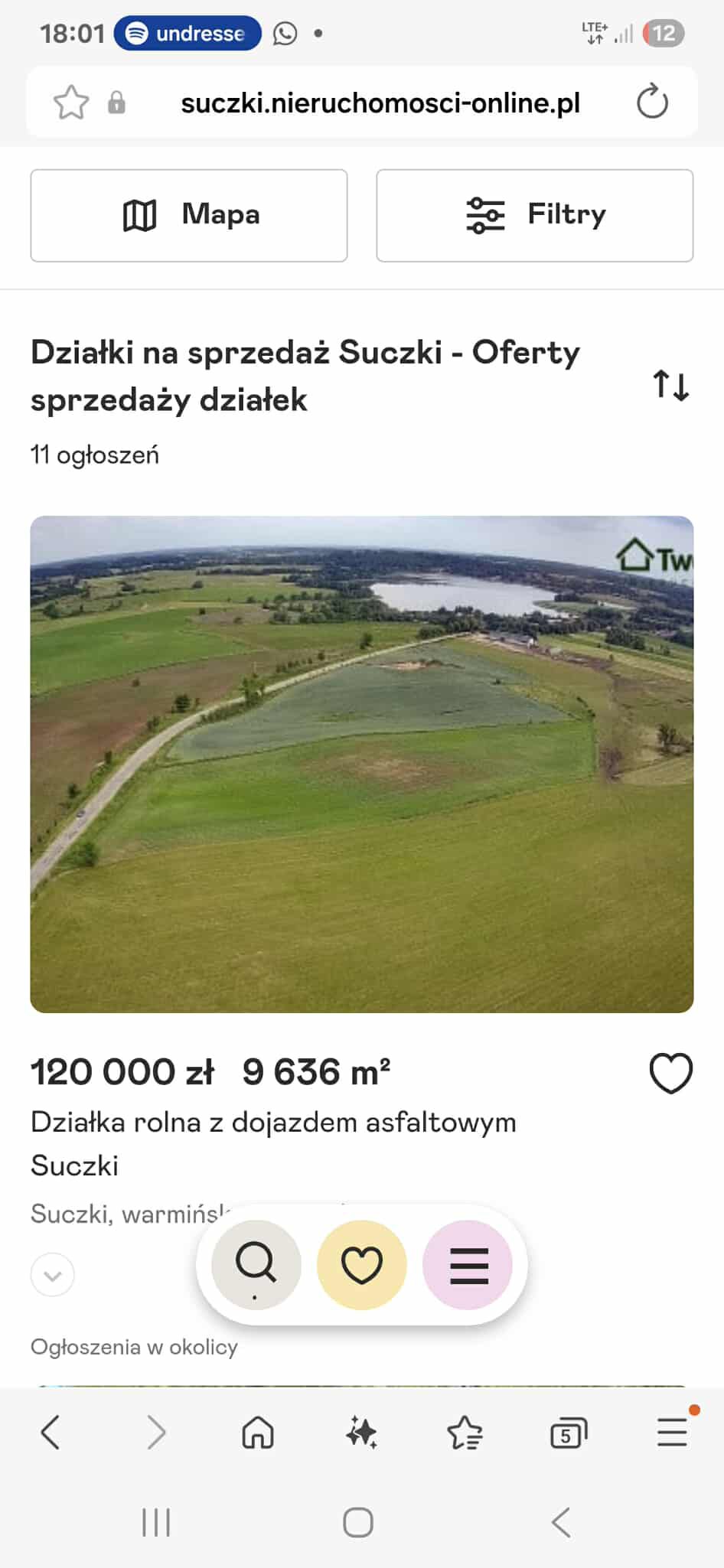Tap the search icon in floating menu
This screenshot has width=724, height=1568.
click(x=255, y=1264)
